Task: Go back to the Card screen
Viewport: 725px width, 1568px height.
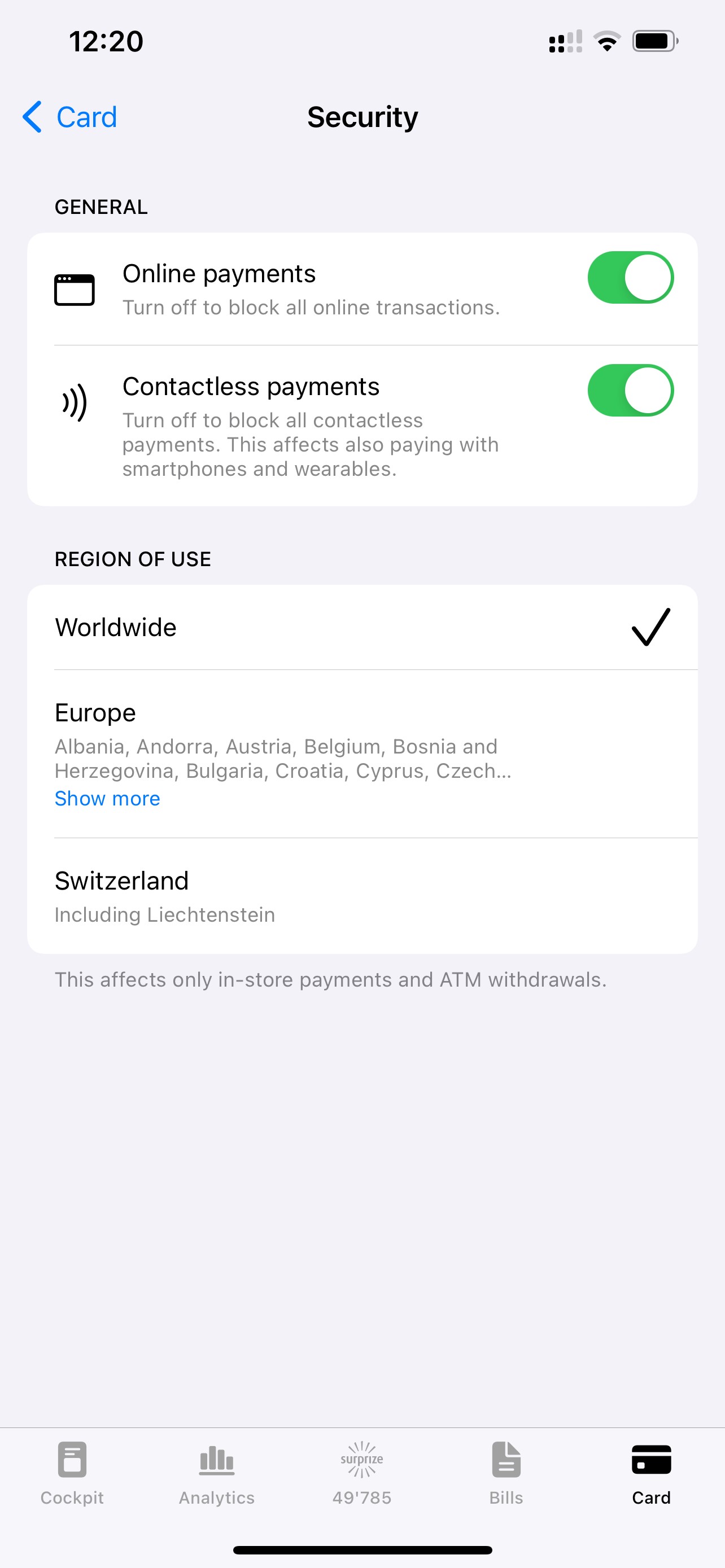Action: [x=69, y=117]
